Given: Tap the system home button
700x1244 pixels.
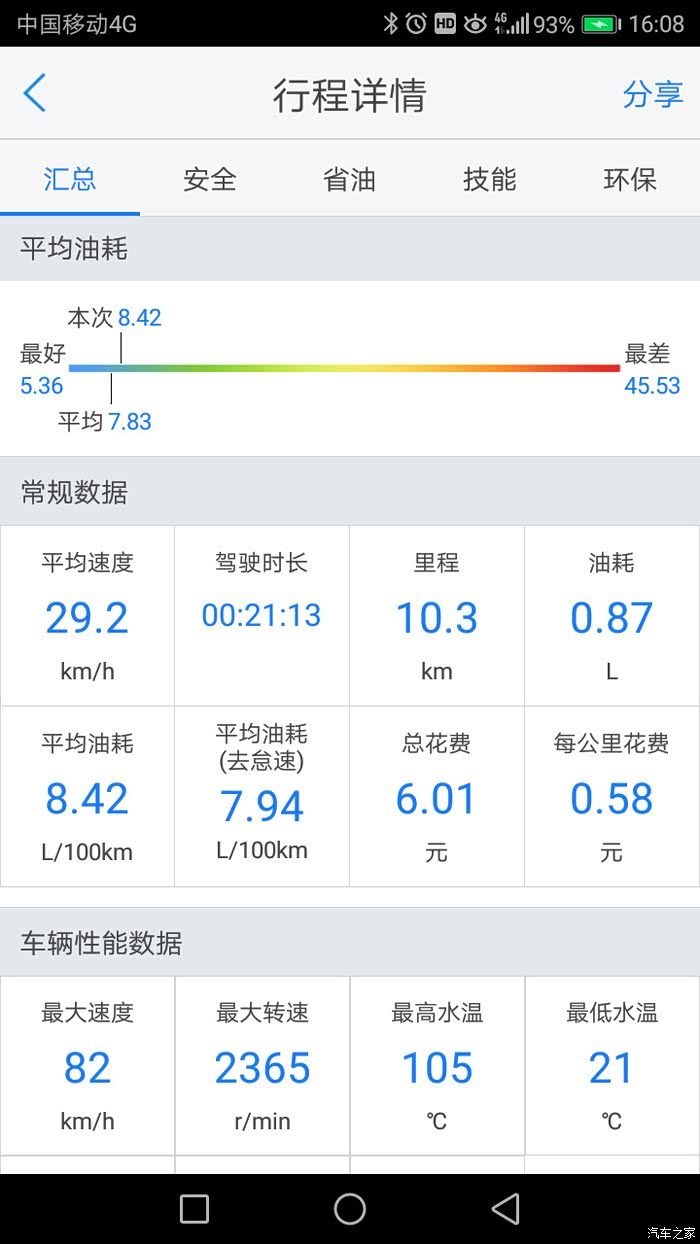Looking at the screenshot, I should coord(350,1209).
